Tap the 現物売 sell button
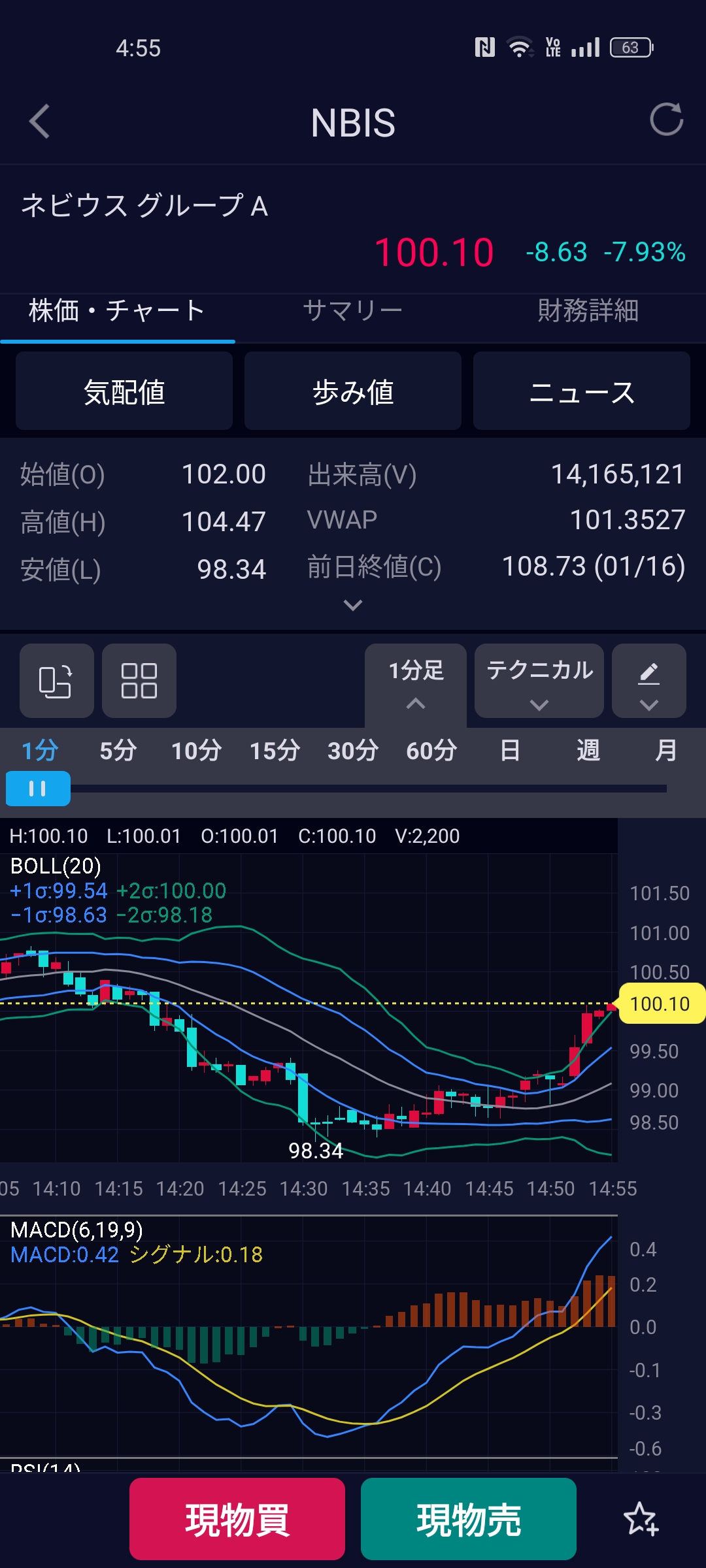The height and width of the screenshot is (1568, 706). point(469,1519)
